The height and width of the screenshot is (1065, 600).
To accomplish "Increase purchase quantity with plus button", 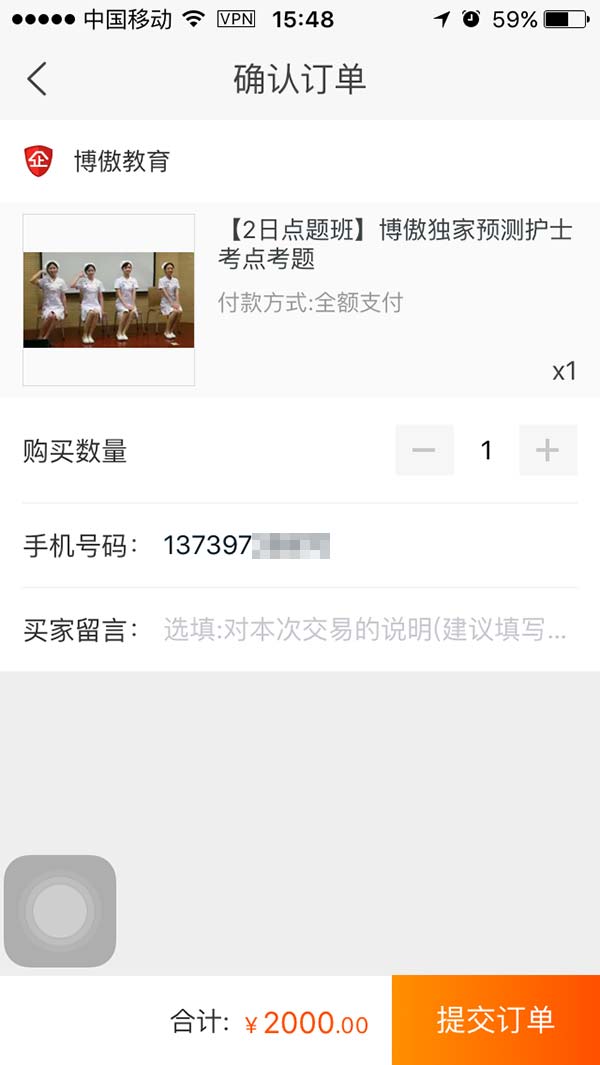I will [547, 450].
